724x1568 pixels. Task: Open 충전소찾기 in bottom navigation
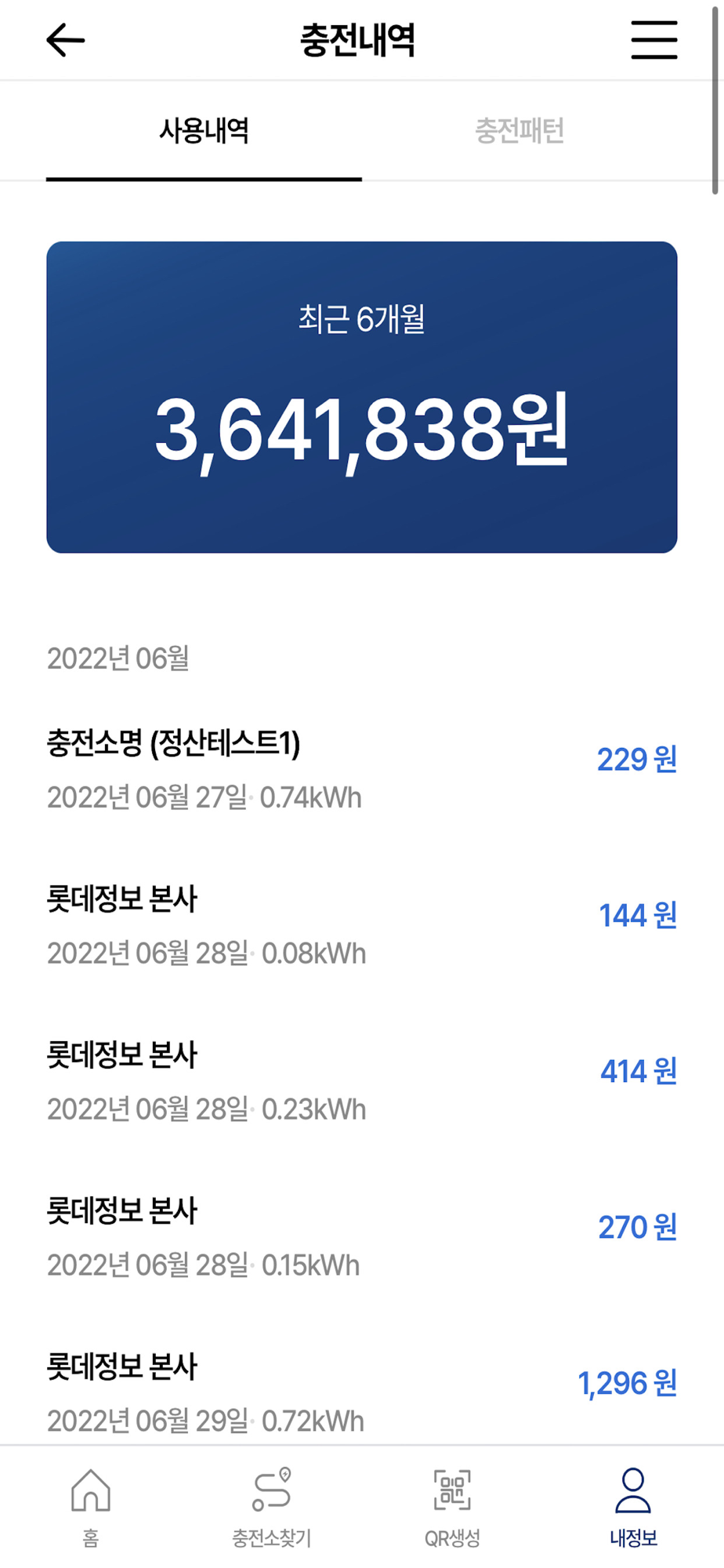tap(271, 1508)
